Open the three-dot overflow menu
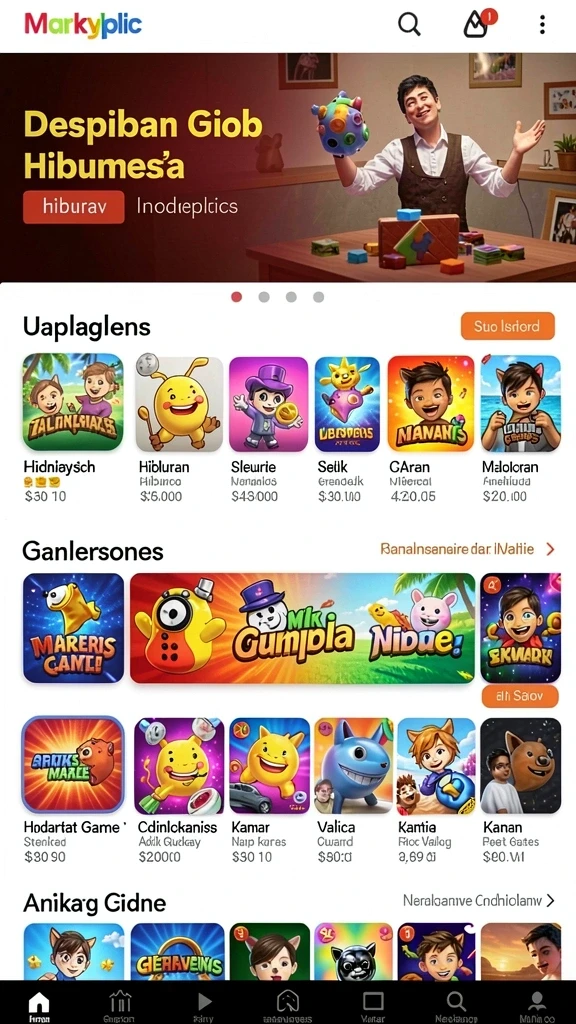 [542, 25]
